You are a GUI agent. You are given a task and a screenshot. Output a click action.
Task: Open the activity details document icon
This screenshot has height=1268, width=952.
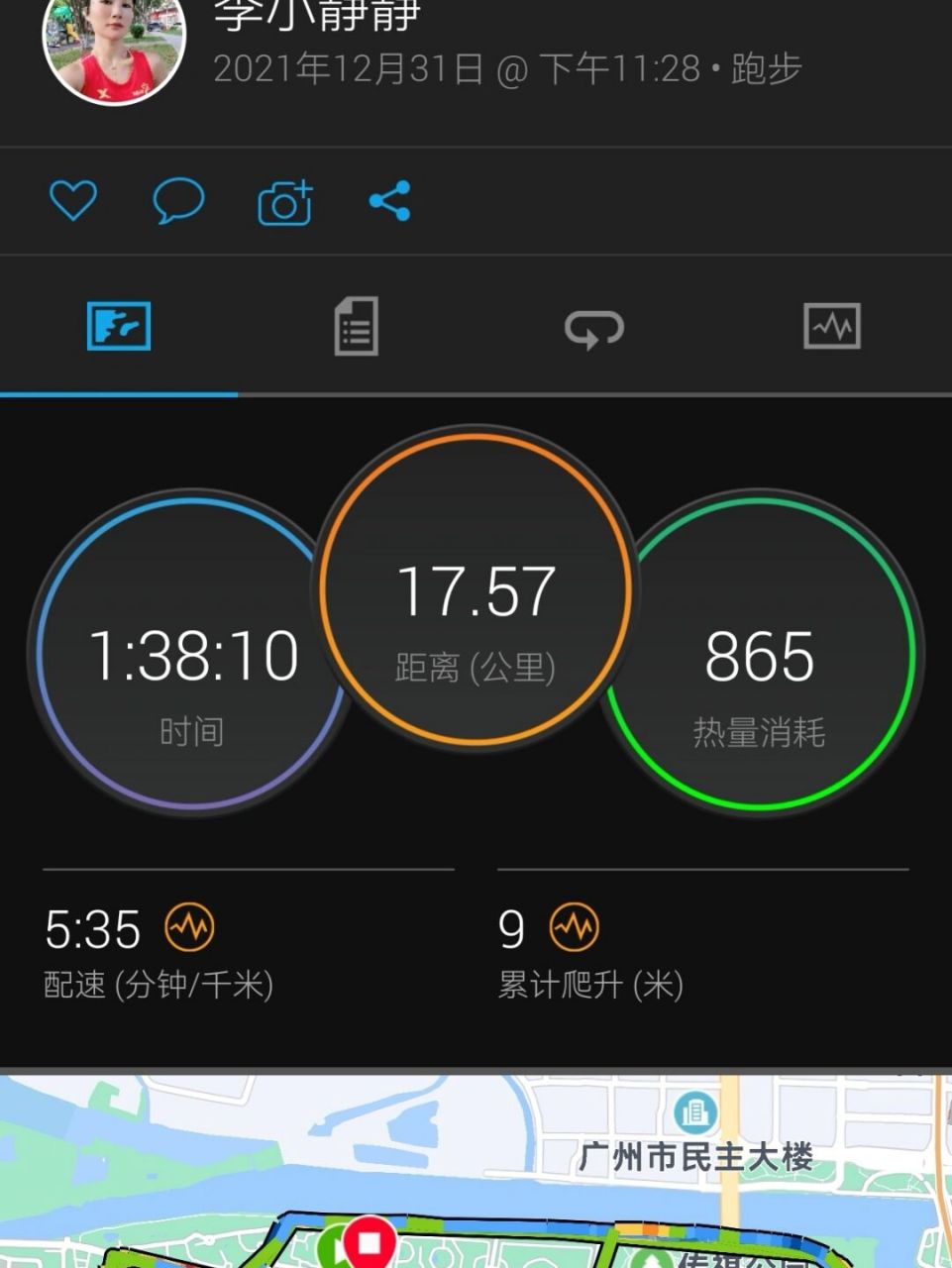[x=355, y=327]
